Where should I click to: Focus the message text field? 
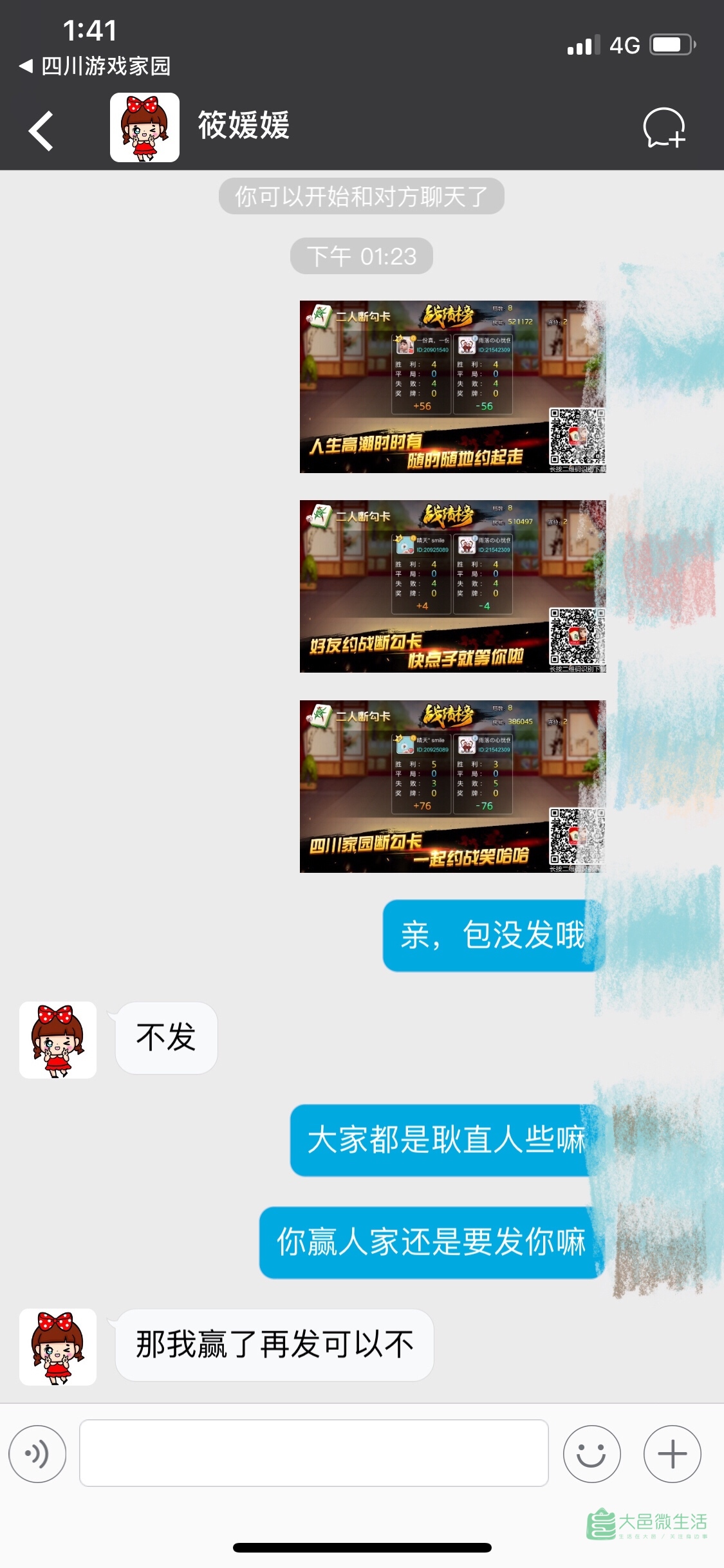313,1453
